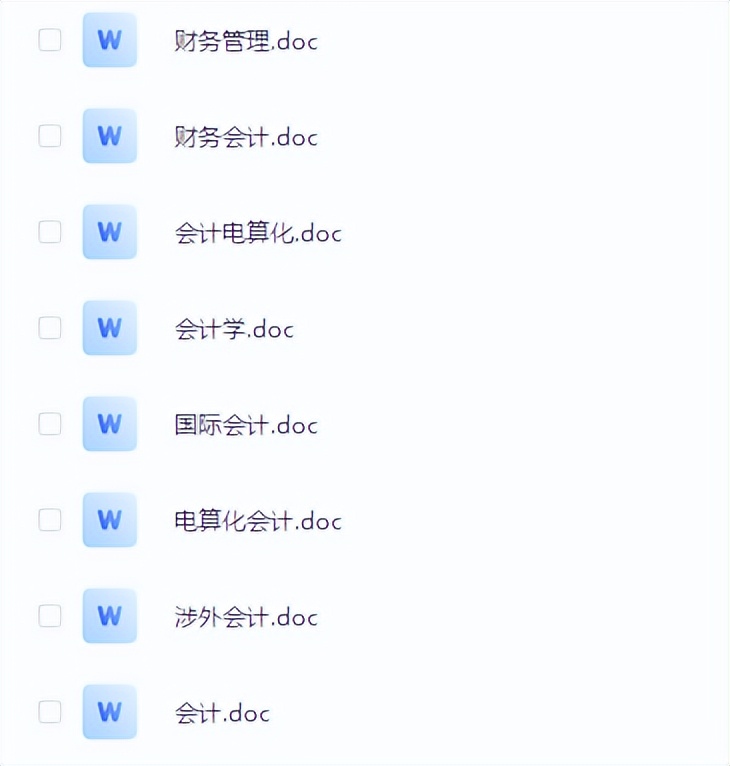Check the checkbox beside 财务管理.doc

click(x=49, y=40)
